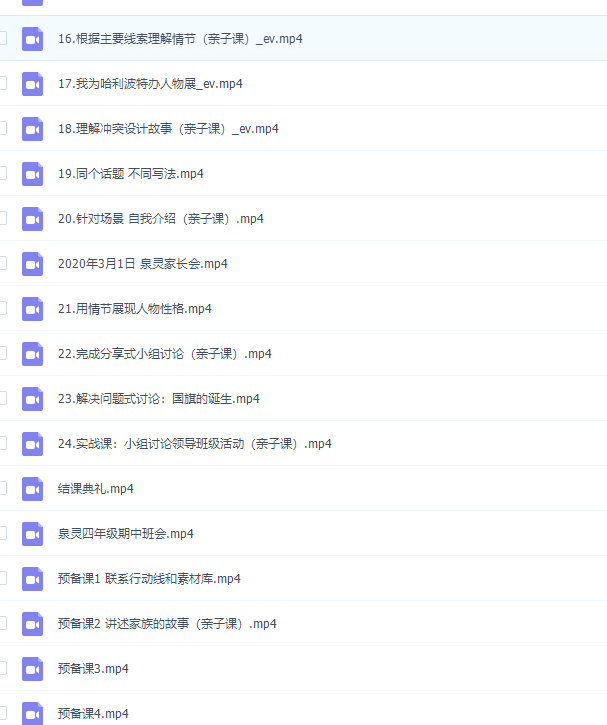Screen dimensions: 607x725
Task: Play 21.用情节展现人物性格.mp4
Action: pyautogui.click(x=135, y=309)
